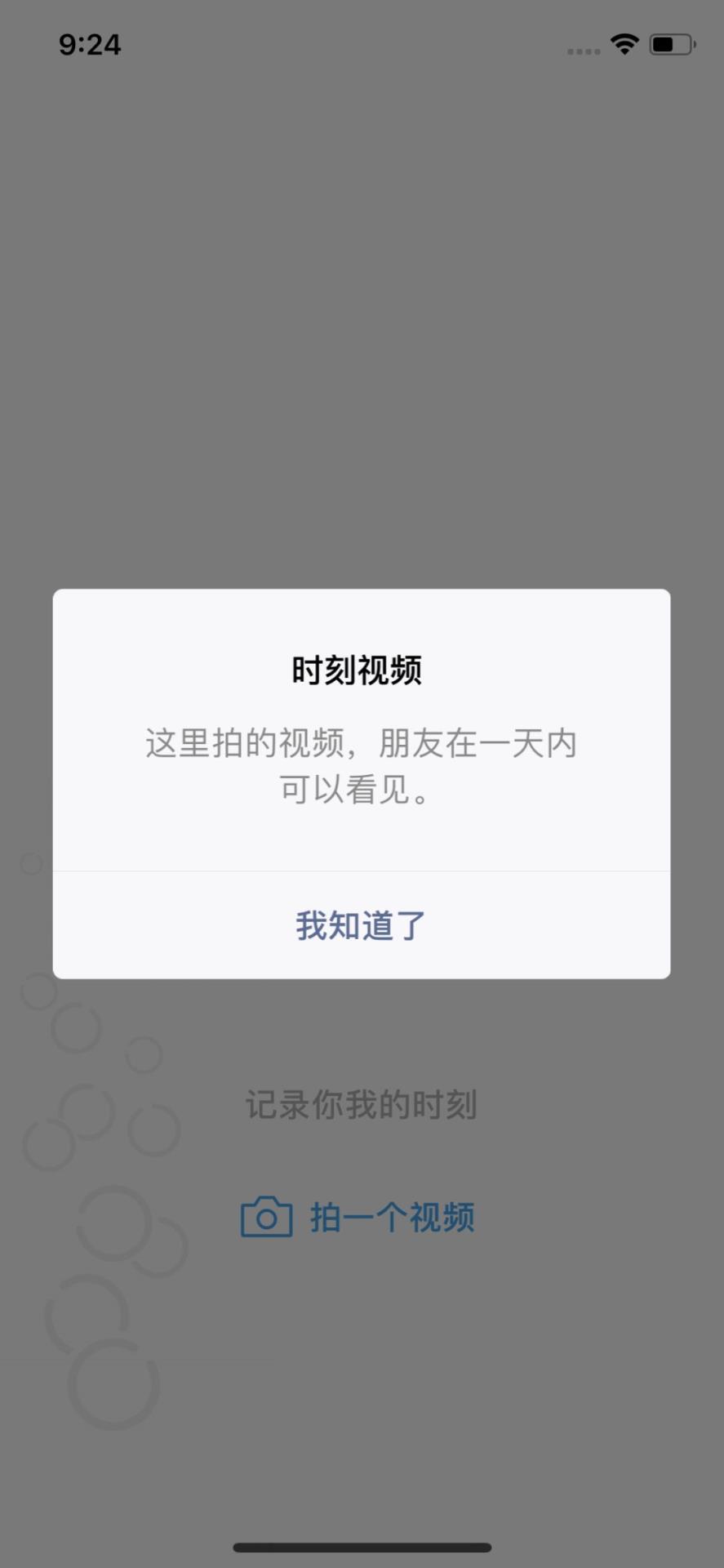Click the clock showing 9:24

click(x=90, y=45)
